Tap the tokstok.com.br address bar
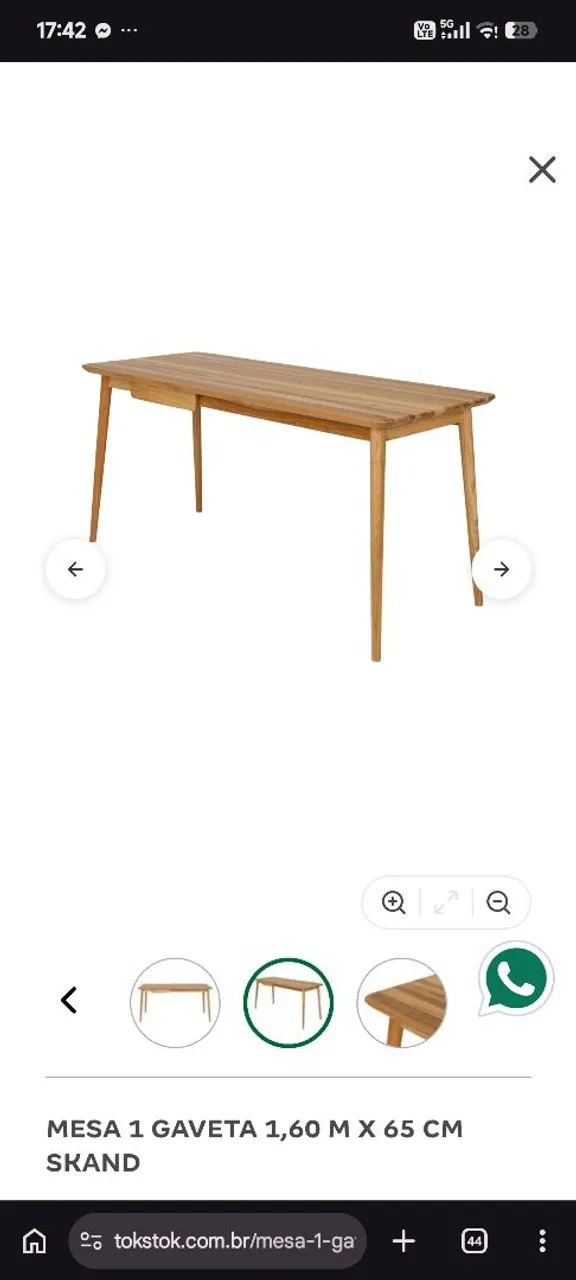The image size is (576, 1280). [218, 1241]
